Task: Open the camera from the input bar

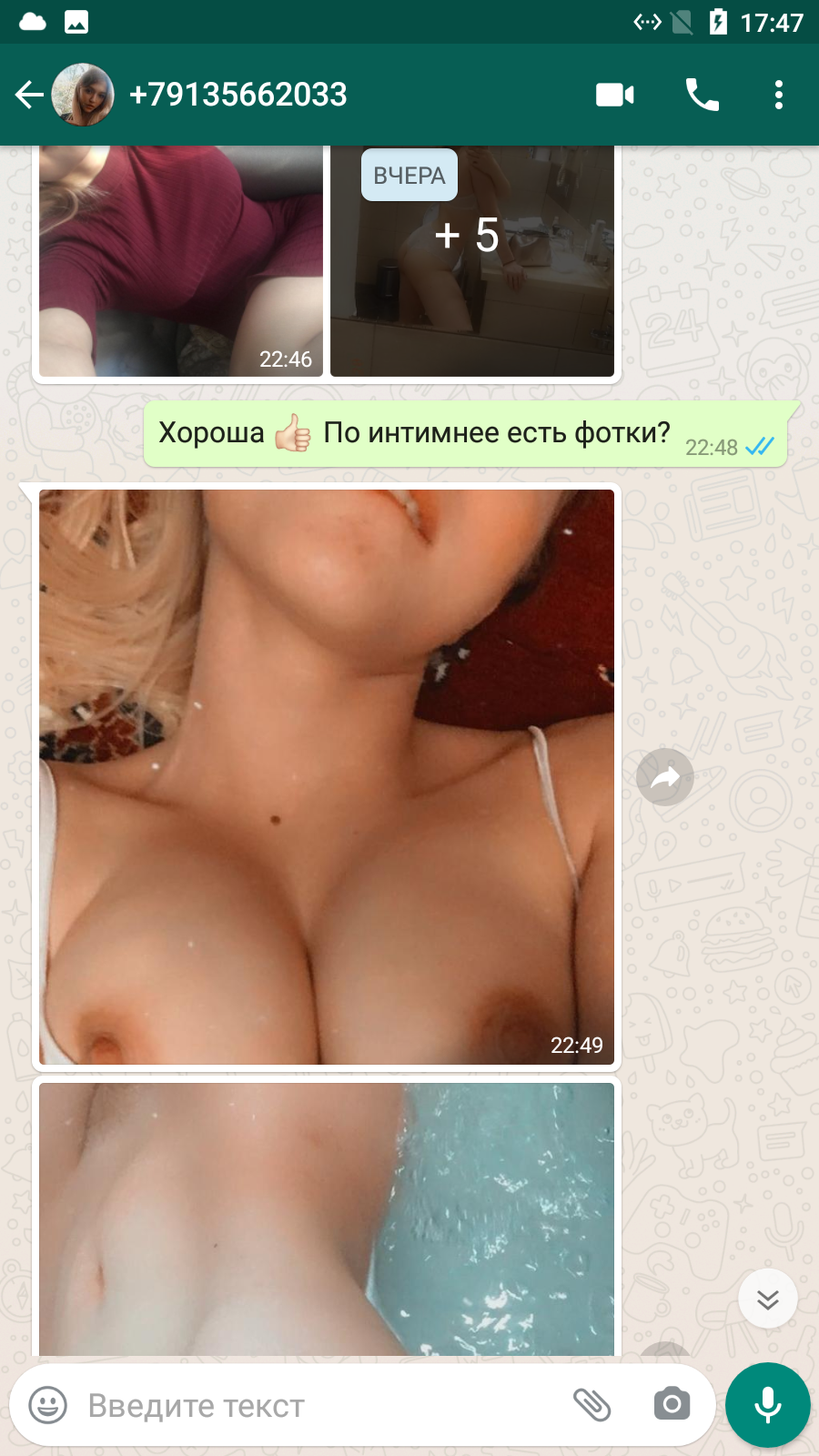Action: point(672,1404)
